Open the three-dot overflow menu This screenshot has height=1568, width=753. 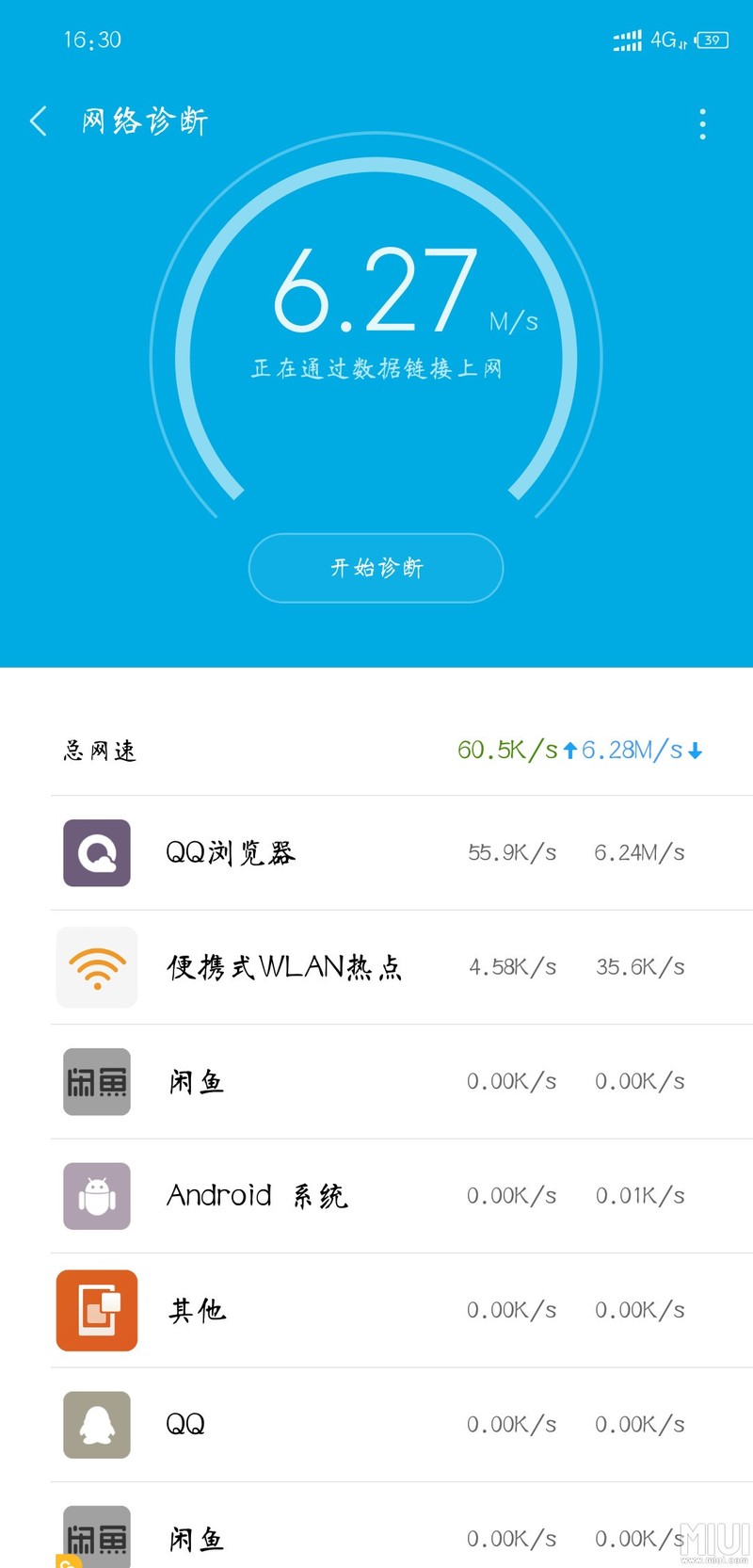702,123
